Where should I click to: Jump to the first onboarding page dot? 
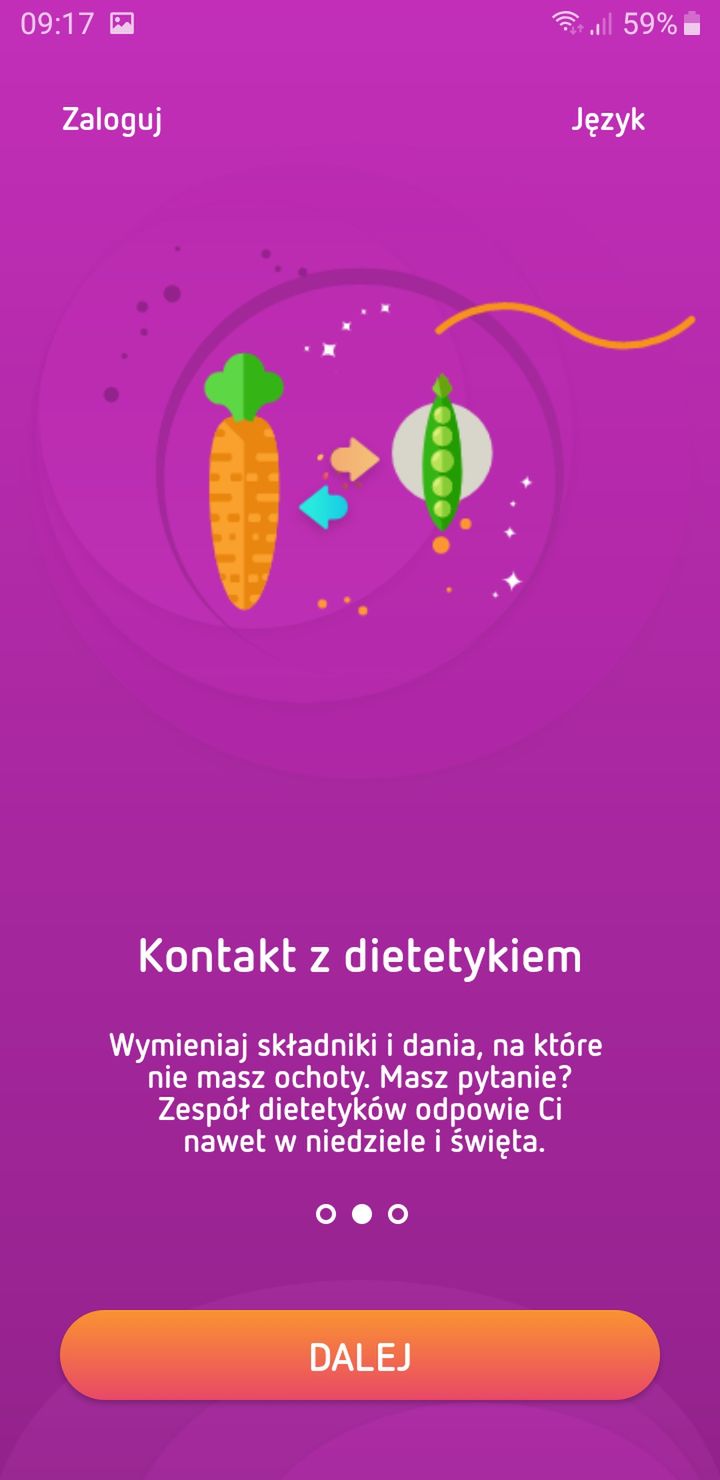point(326,1214)
